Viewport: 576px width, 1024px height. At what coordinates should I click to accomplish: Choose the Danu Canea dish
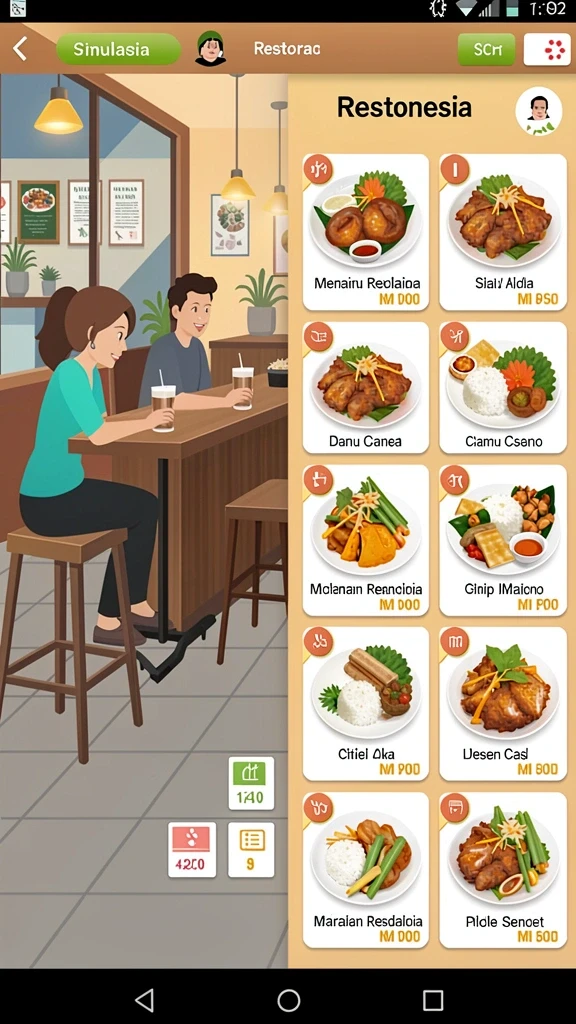click(x=366, y=388)
